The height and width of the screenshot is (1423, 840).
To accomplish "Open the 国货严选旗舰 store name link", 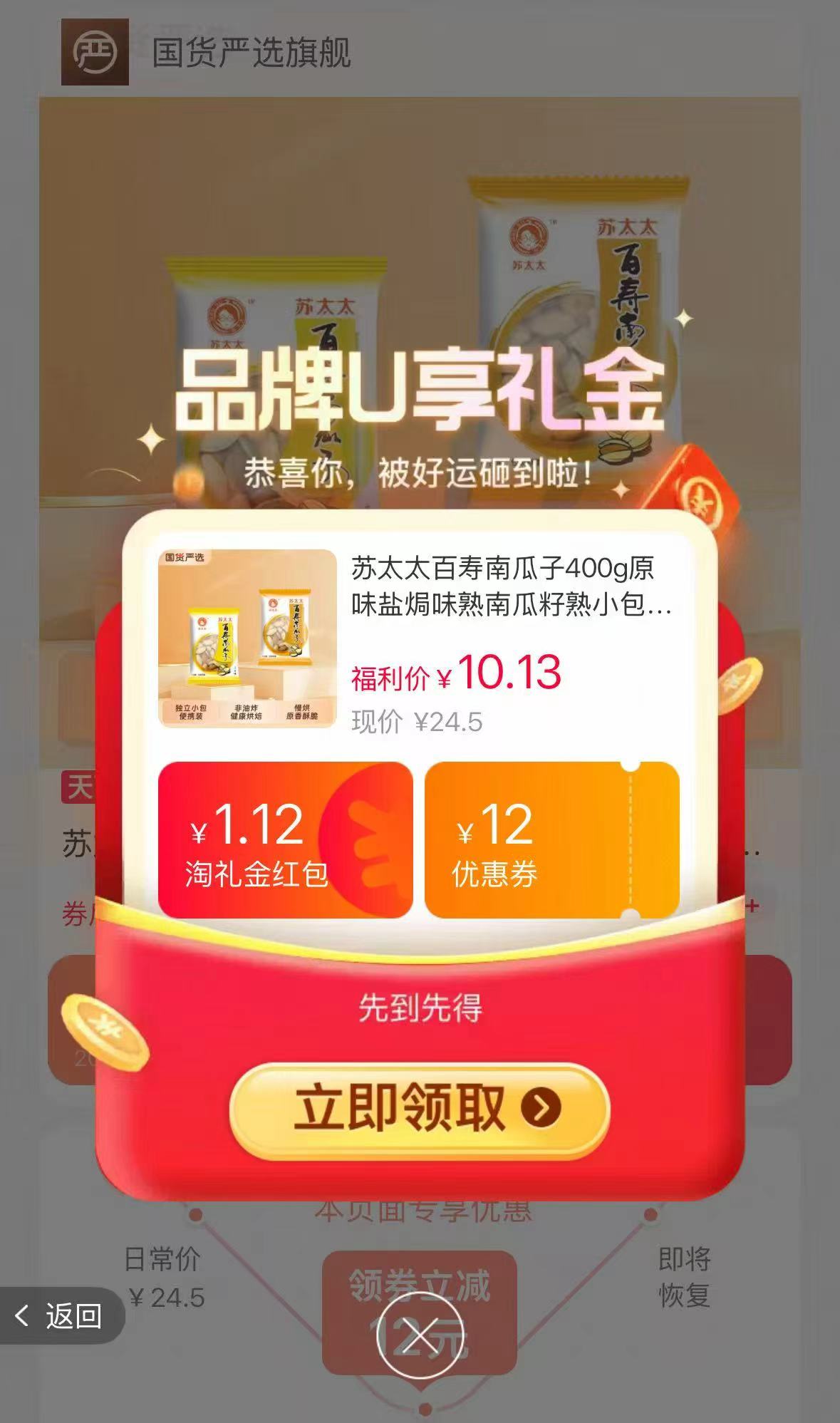I will [253, 53].
